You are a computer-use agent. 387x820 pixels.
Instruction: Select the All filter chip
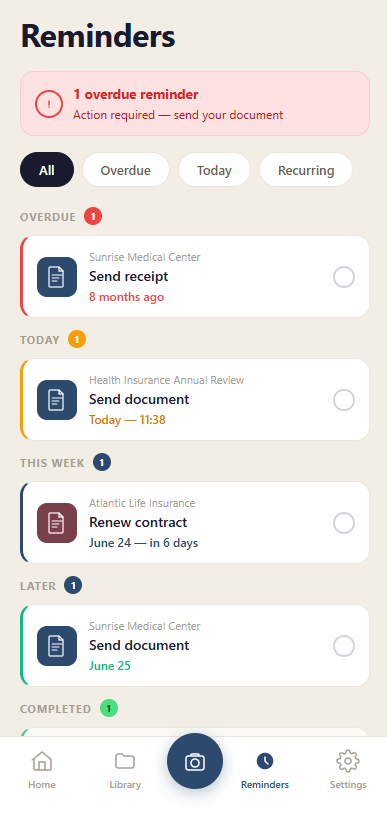[x=47, y=170]
